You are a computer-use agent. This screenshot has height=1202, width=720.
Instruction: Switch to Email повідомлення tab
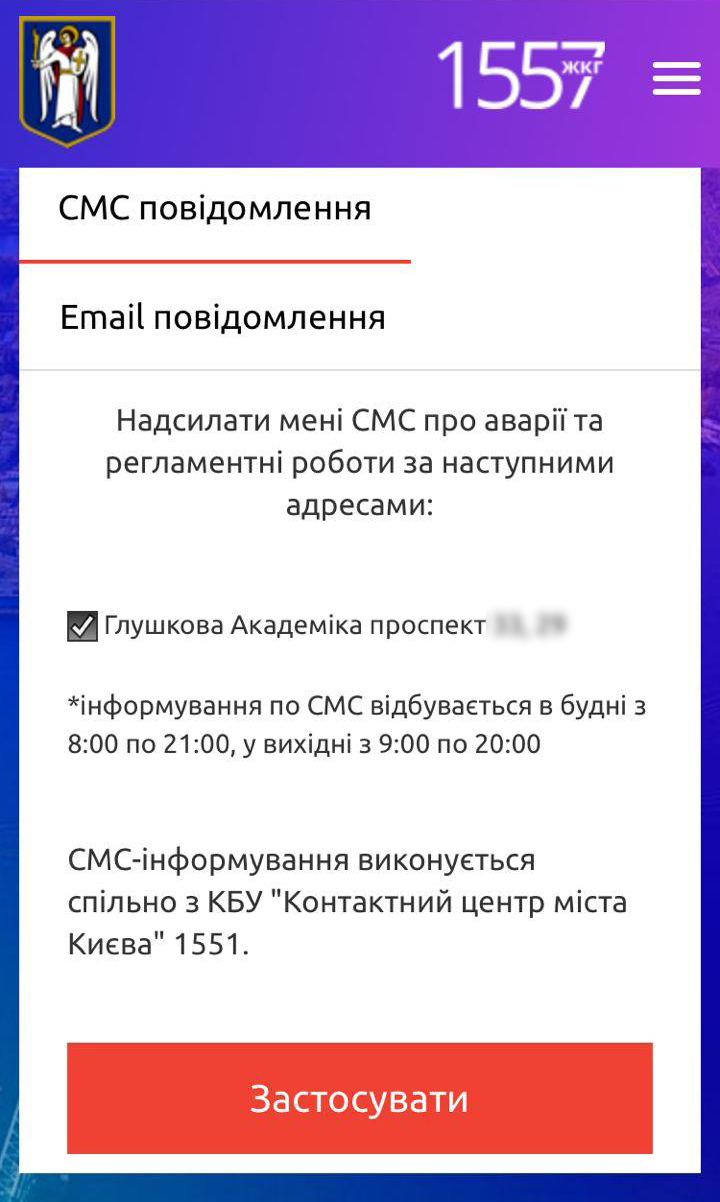pyautogui.click(x=223, y=318)
